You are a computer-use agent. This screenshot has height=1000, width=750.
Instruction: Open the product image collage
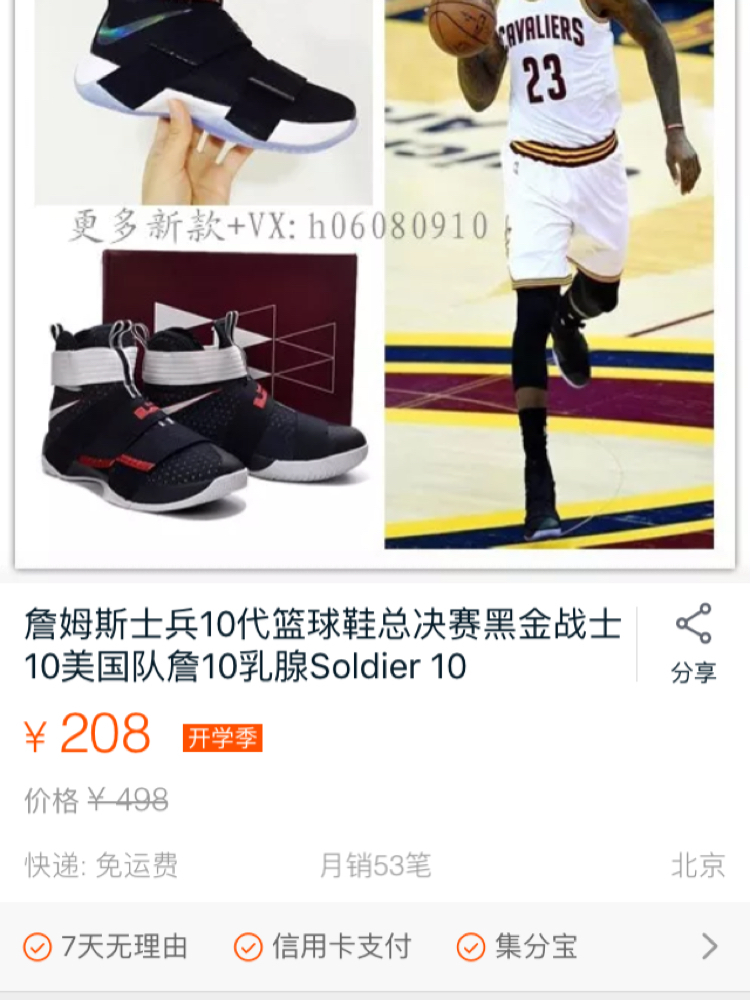[375, 280]
